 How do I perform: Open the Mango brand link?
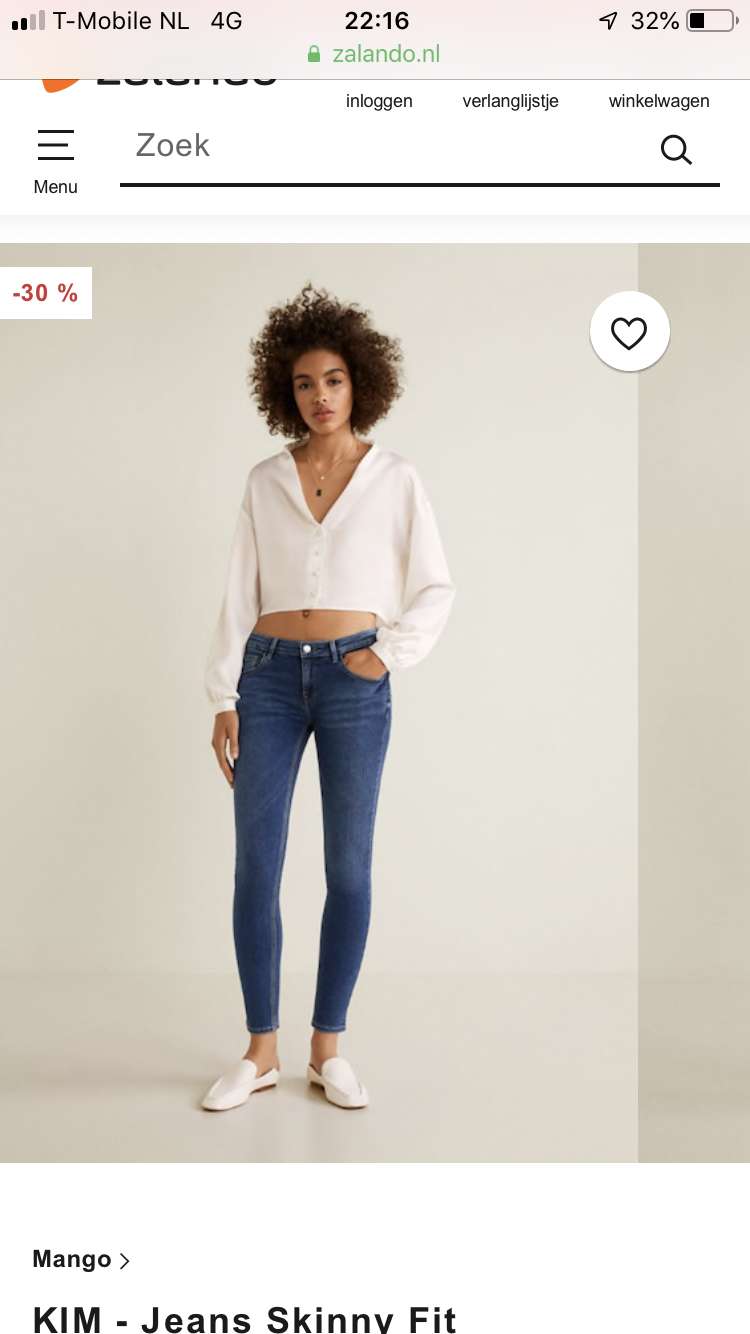(81, 1260)
